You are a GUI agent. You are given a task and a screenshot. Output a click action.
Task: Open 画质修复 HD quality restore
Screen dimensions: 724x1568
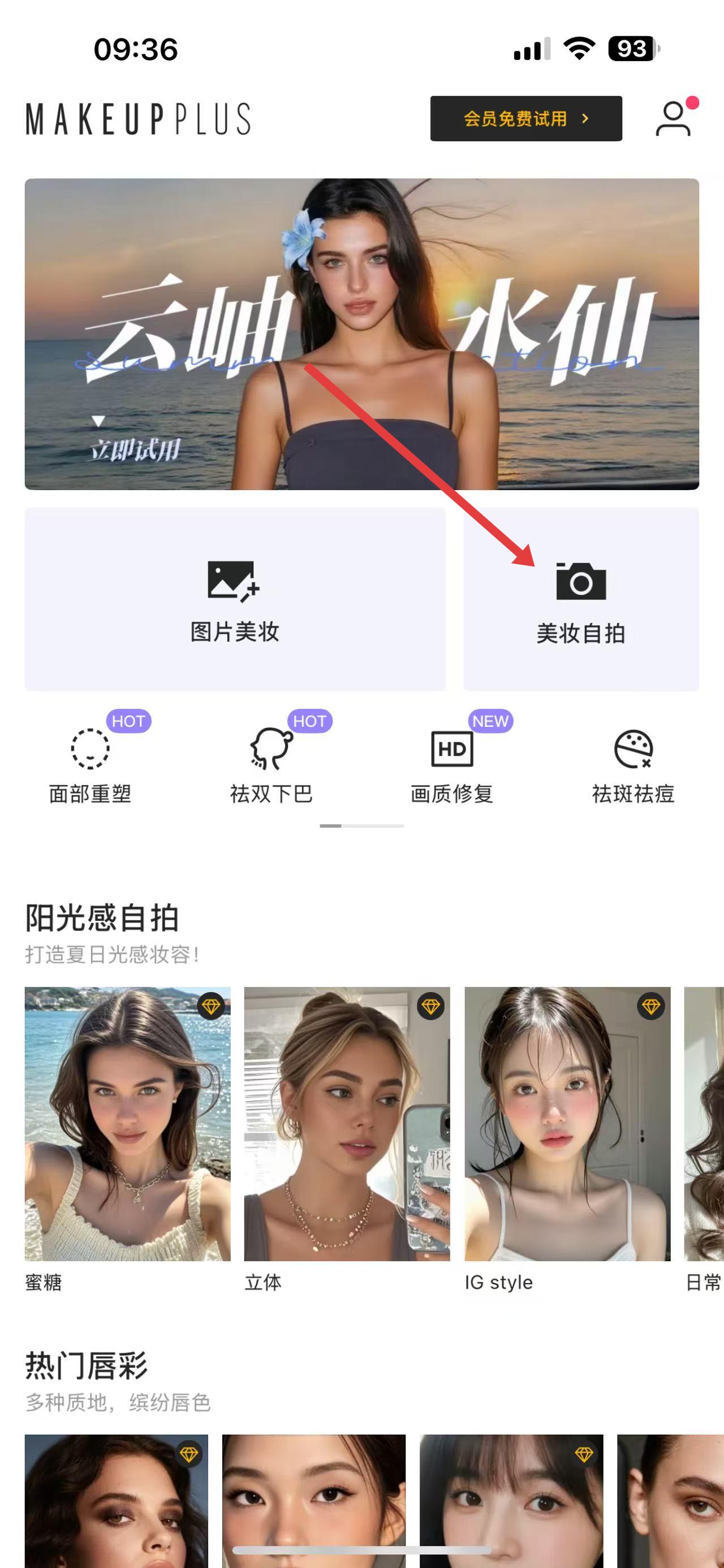(x=452, y=761)
